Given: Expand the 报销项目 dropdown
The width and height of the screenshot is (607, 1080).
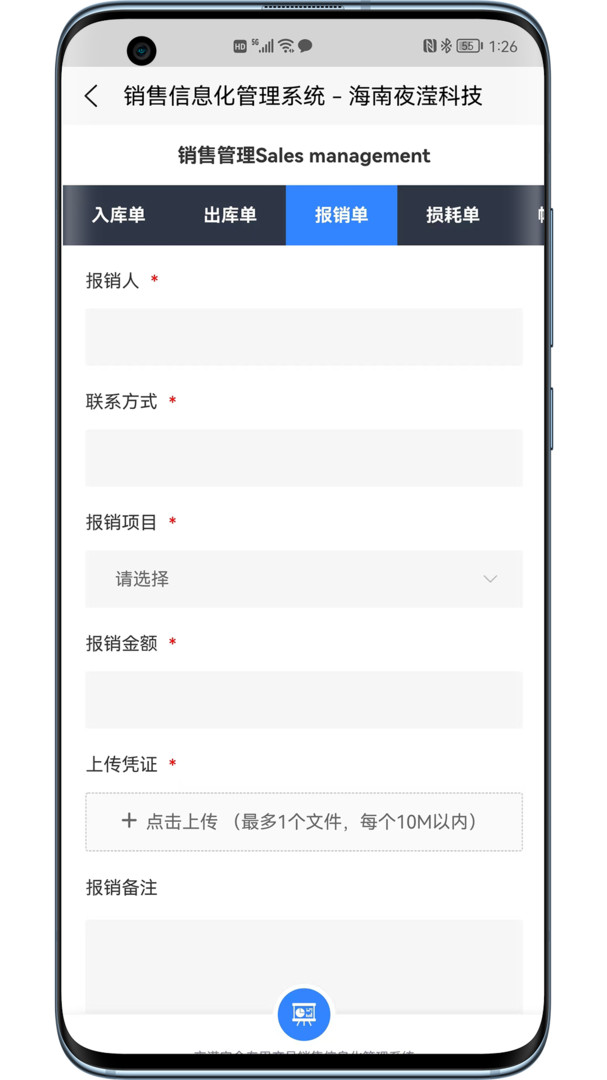Looking at the screenshot, I should pyautogui.click(x=303, y=579).
